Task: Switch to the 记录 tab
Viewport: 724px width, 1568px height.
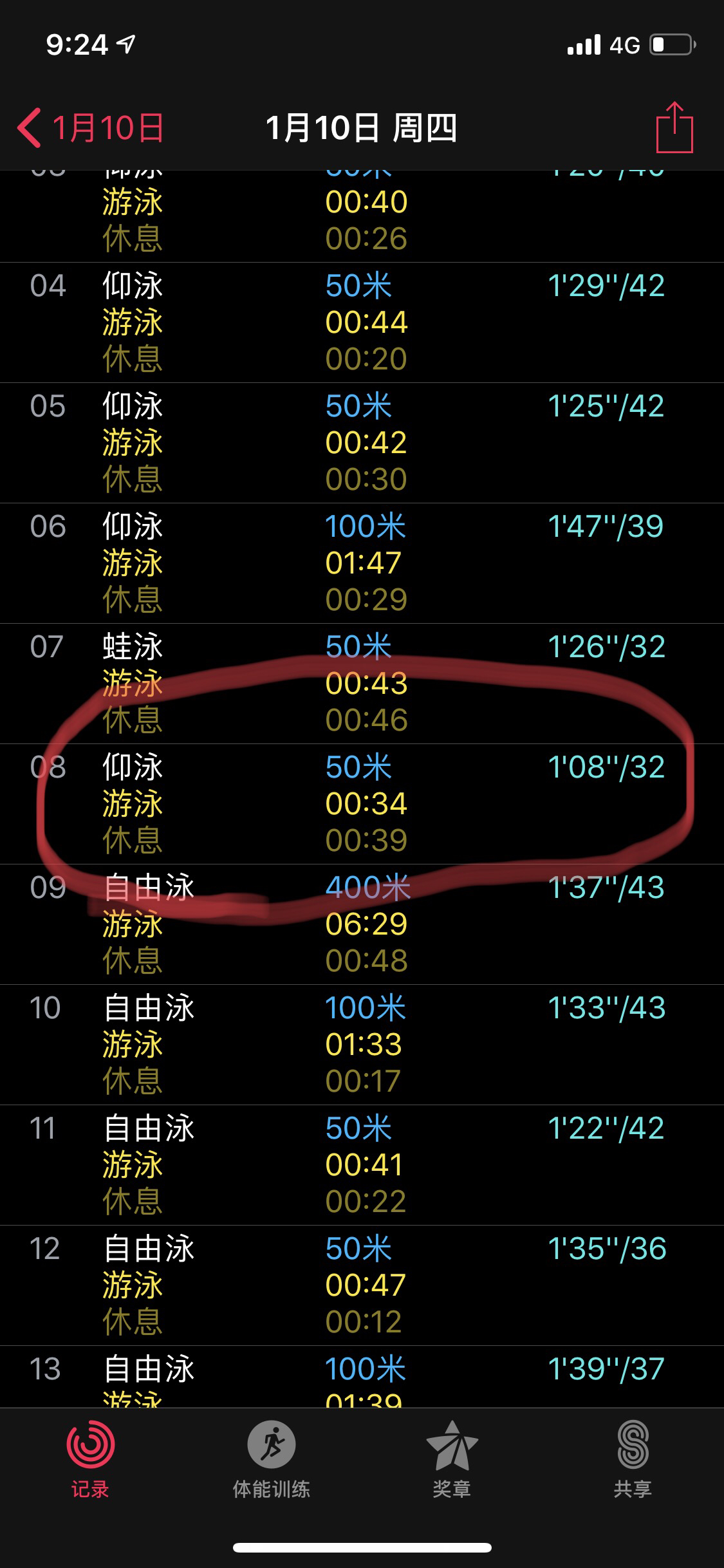Action: (x=90, y=1459)
